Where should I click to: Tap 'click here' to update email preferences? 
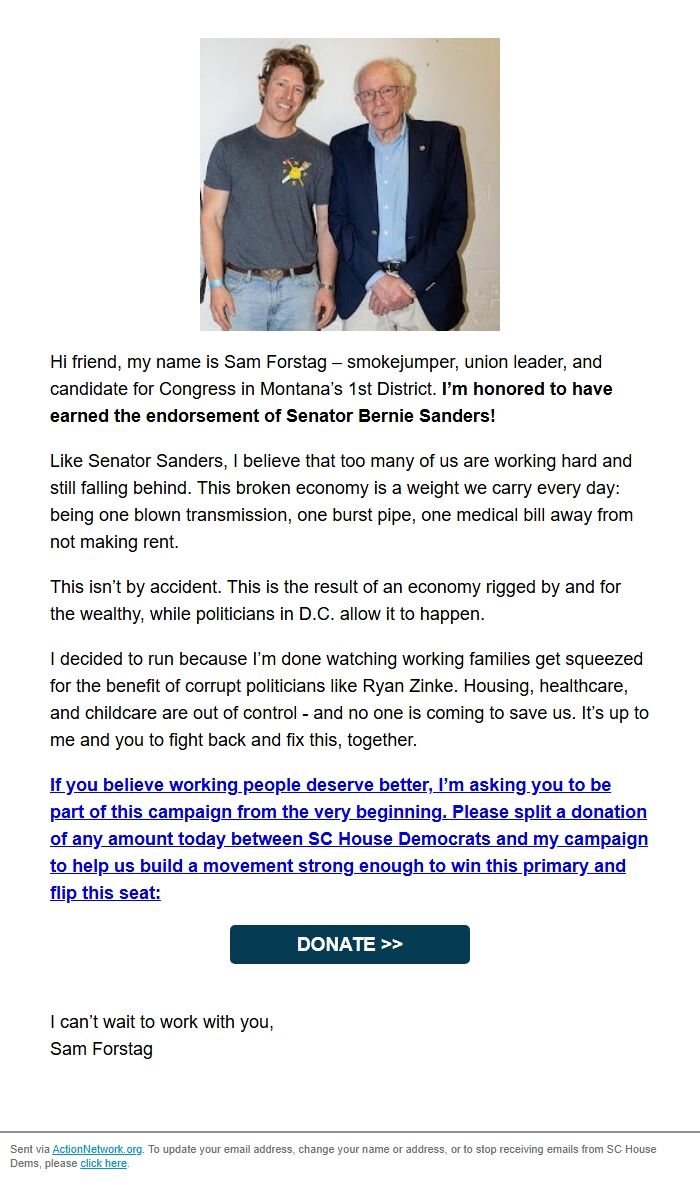pyautogui.click(x=103, y=1163)
